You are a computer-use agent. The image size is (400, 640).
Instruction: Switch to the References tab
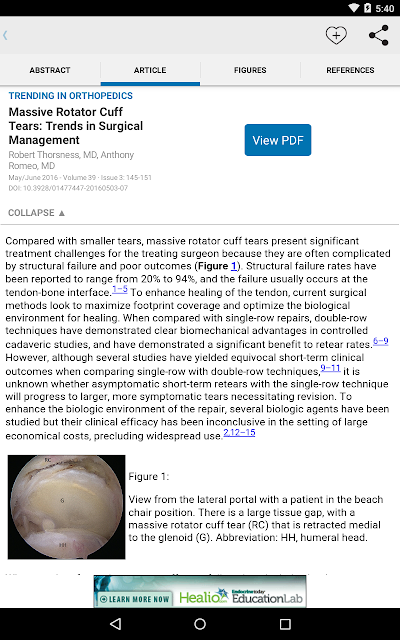(350, 70)
